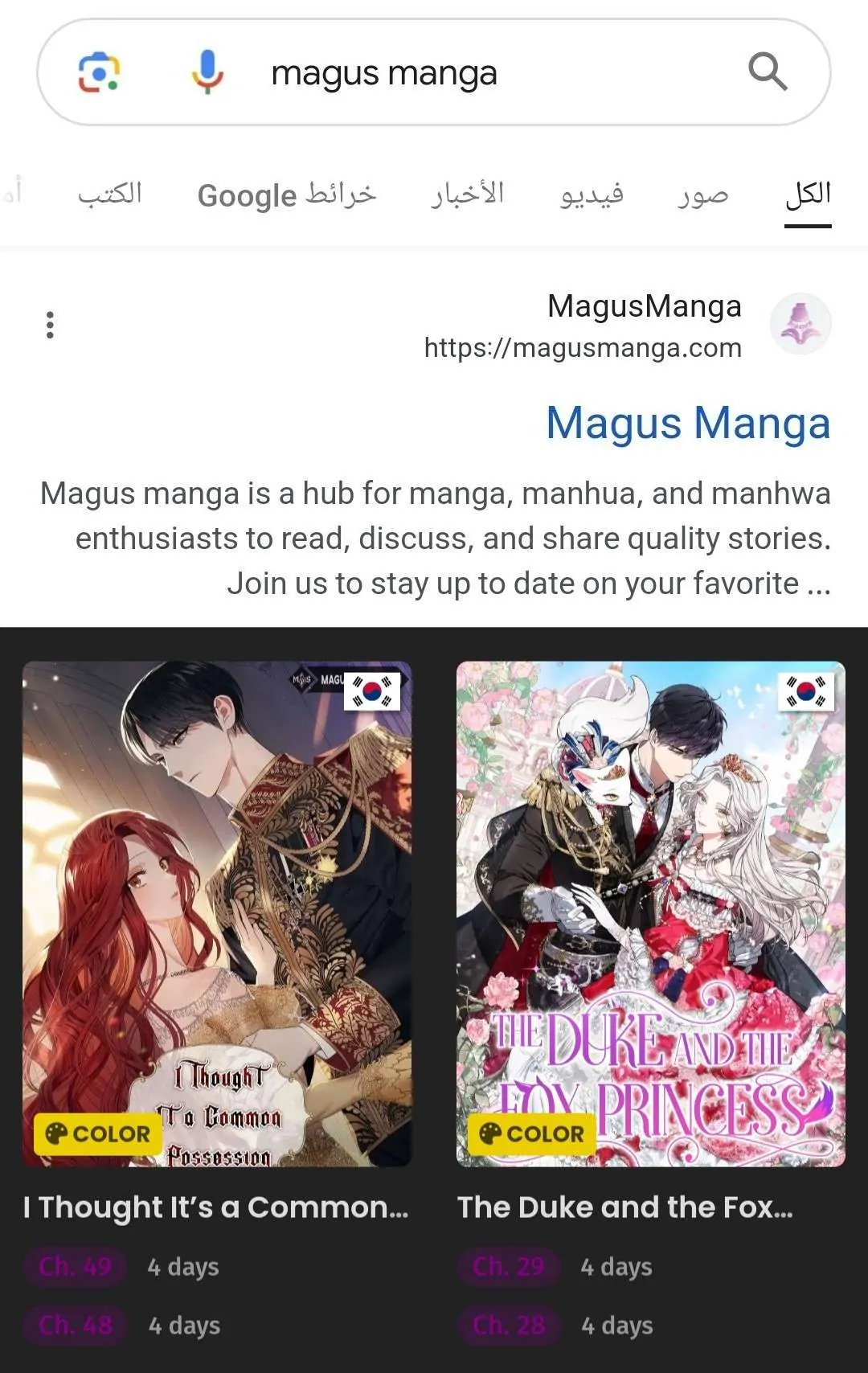Start voice search with the microphone
The height and width of the screenshot is (1373, 868).
coord(207,72)
